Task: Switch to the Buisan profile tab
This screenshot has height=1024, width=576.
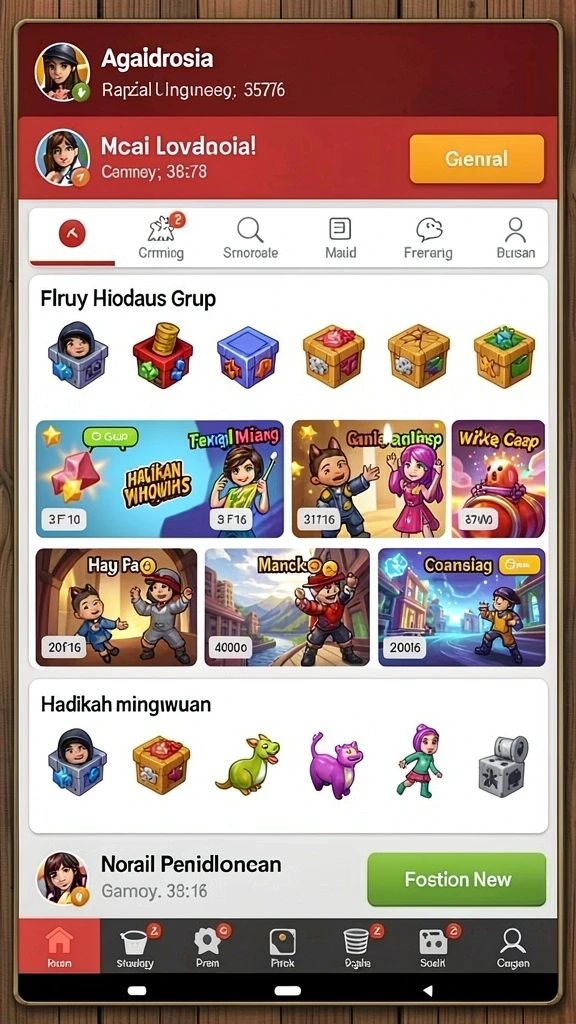Action: pos(515,237)
